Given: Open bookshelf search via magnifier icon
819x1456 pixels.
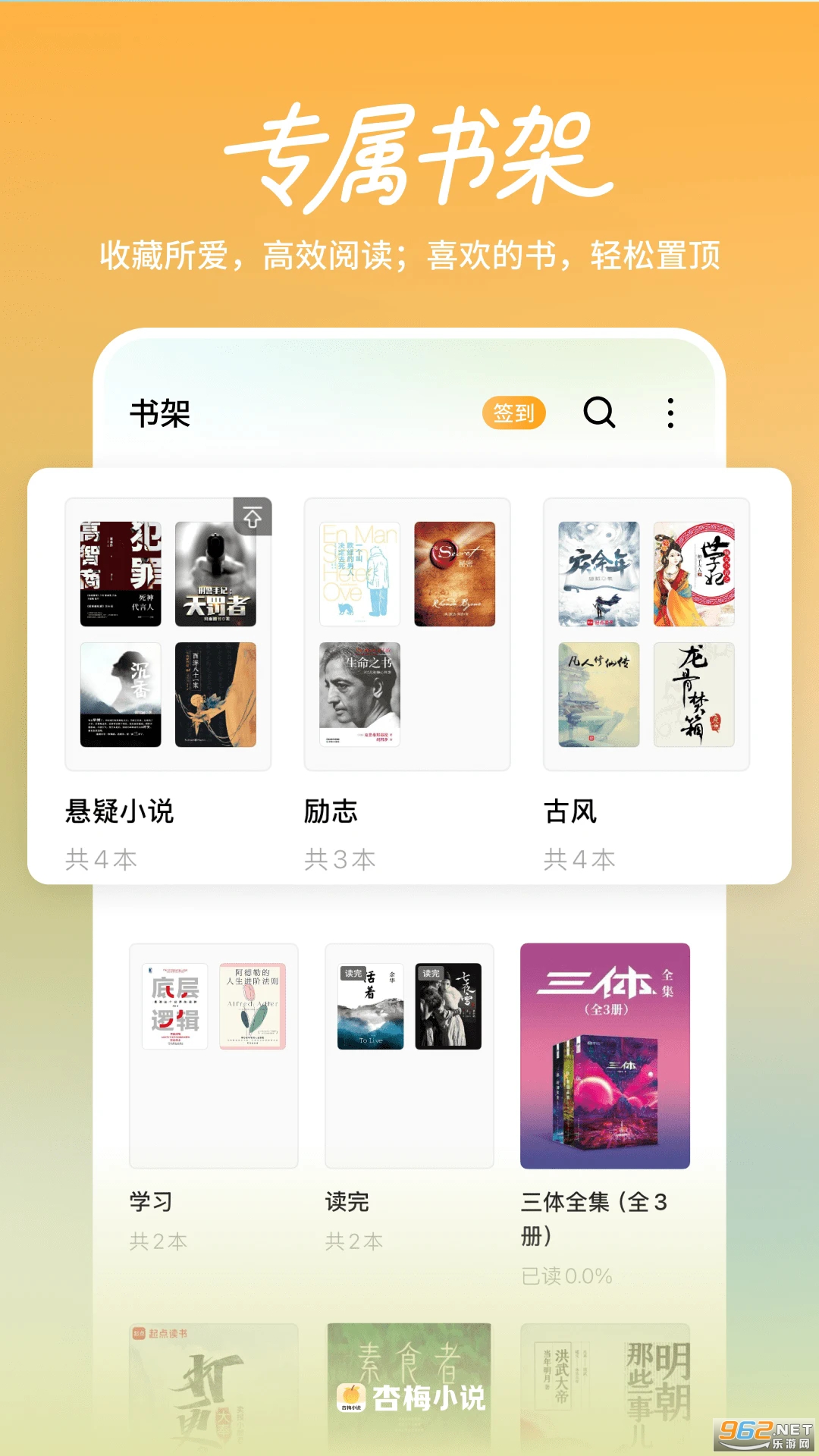Looking at the screenshot, I should pos(600,413).
